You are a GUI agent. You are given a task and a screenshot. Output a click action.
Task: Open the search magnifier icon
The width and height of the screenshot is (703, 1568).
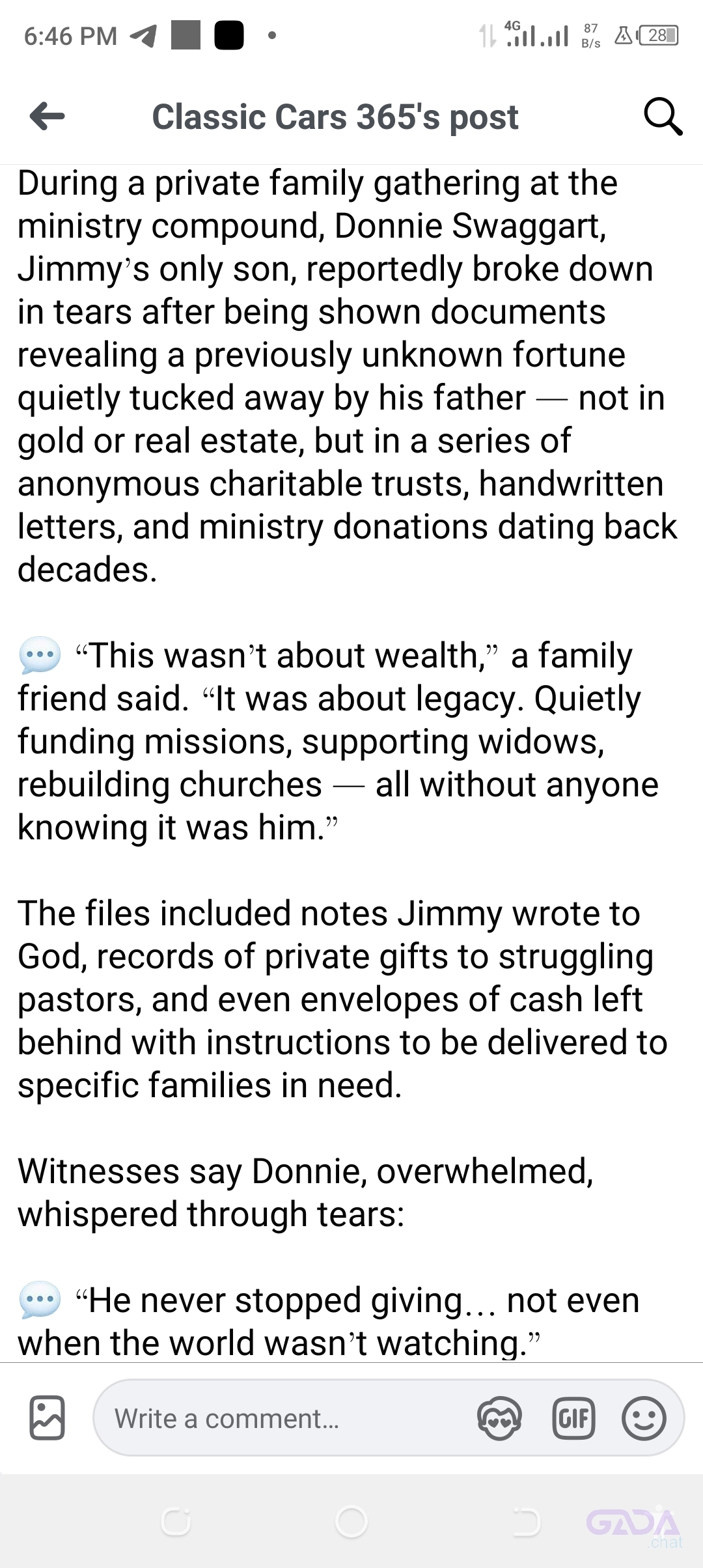click(663, 117)
